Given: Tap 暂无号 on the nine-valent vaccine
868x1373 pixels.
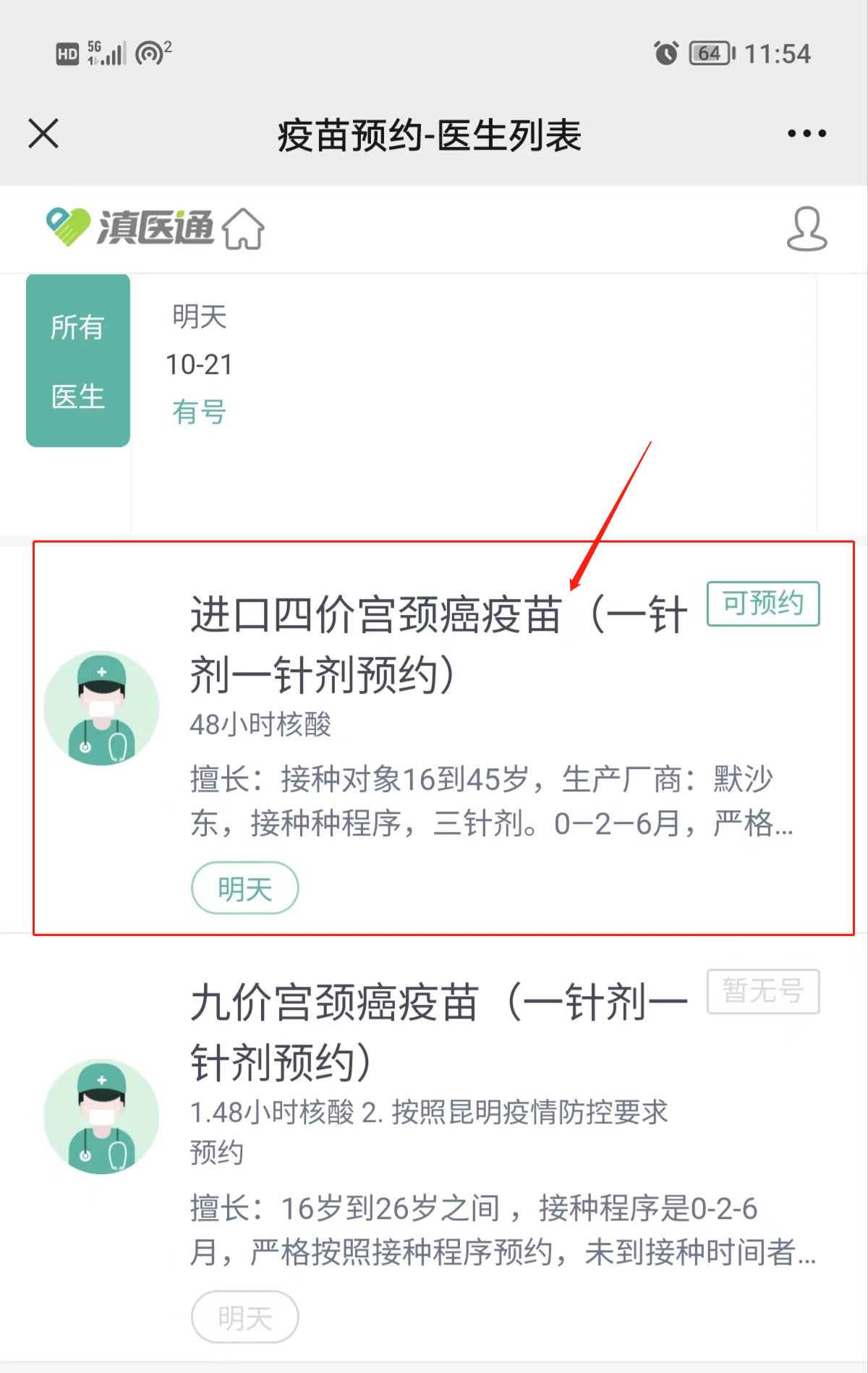Looking at the screenshot, I should pos(762,991).
